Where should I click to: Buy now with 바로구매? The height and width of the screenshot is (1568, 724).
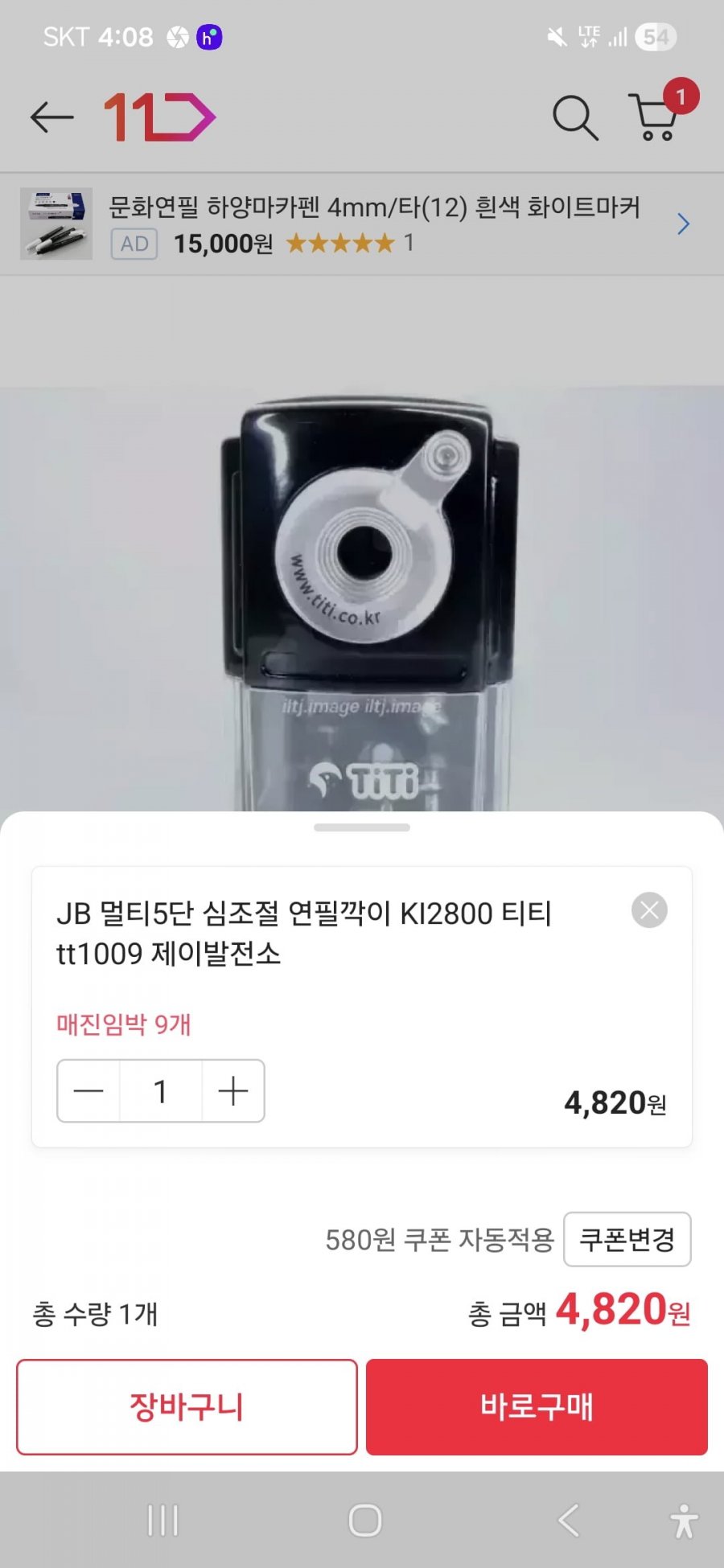pyautogui.click(x=537, y=1407)
